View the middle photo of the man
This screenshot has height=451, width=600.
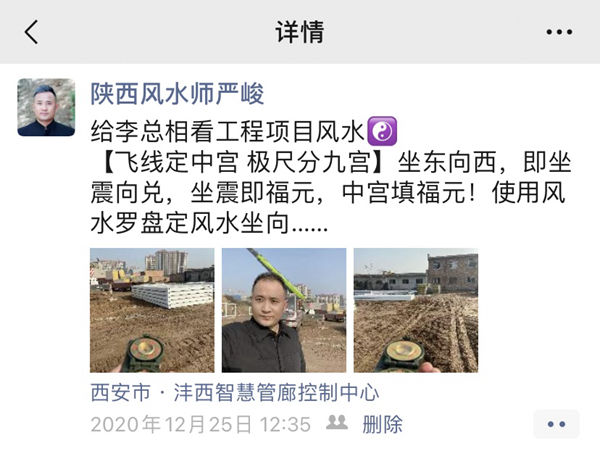(x=284, y=310)
